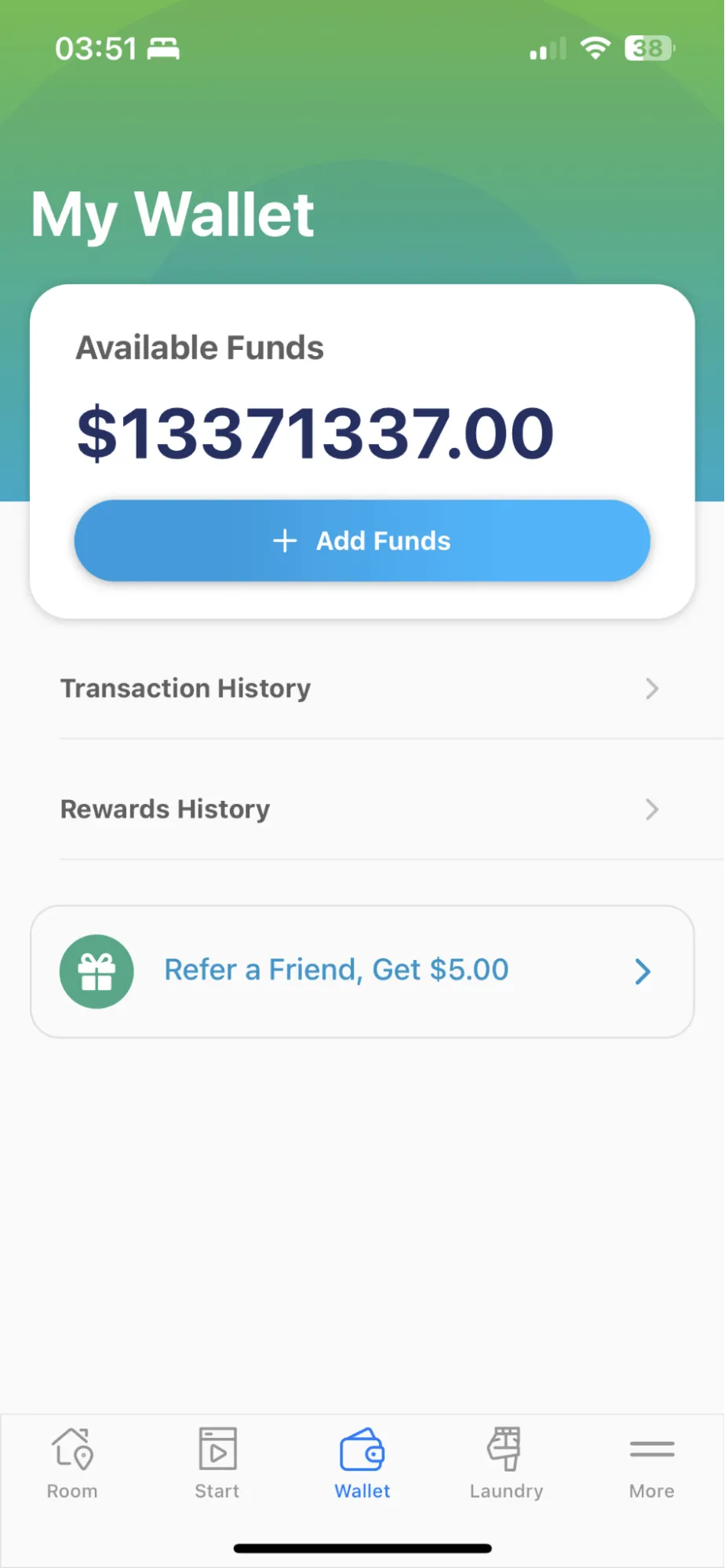Screen dimensions: 725x1568
Task: Open the More menu tab
Action: 651,1464
